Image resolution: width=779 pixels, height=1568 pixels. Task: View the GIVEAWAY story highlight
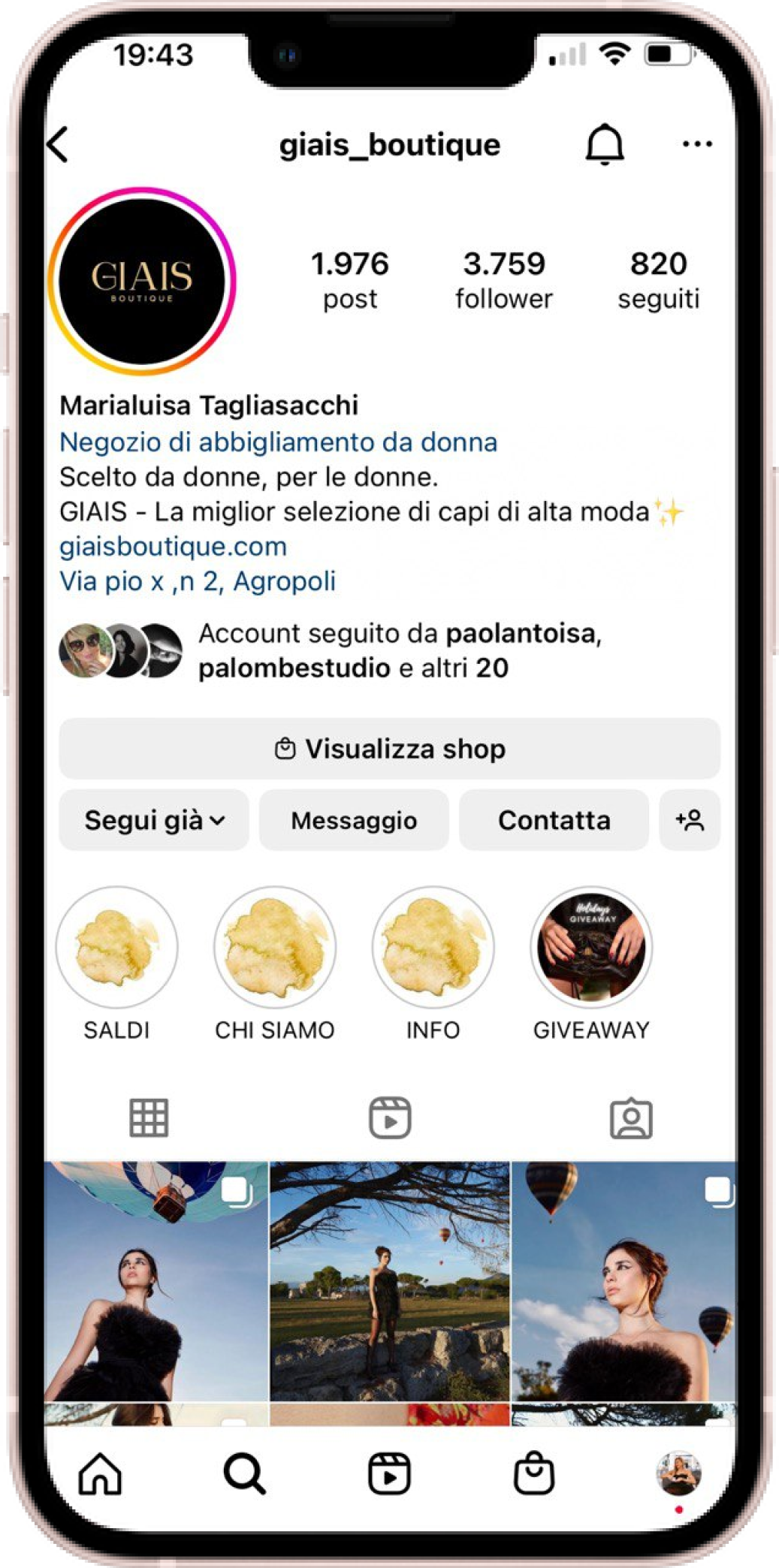point(591,948)
